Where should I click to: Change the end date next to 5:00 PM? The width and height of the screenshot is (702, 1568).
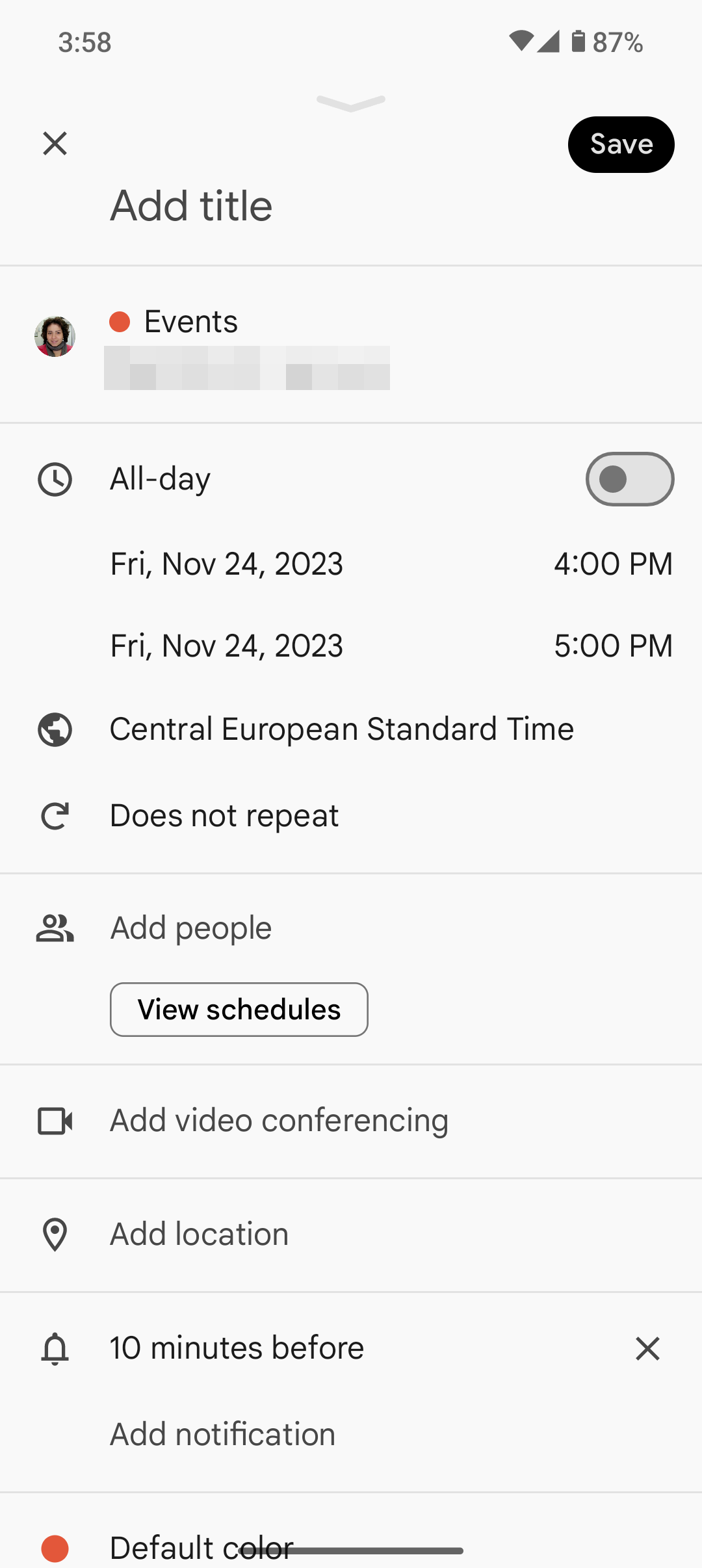tap(226, 646)
